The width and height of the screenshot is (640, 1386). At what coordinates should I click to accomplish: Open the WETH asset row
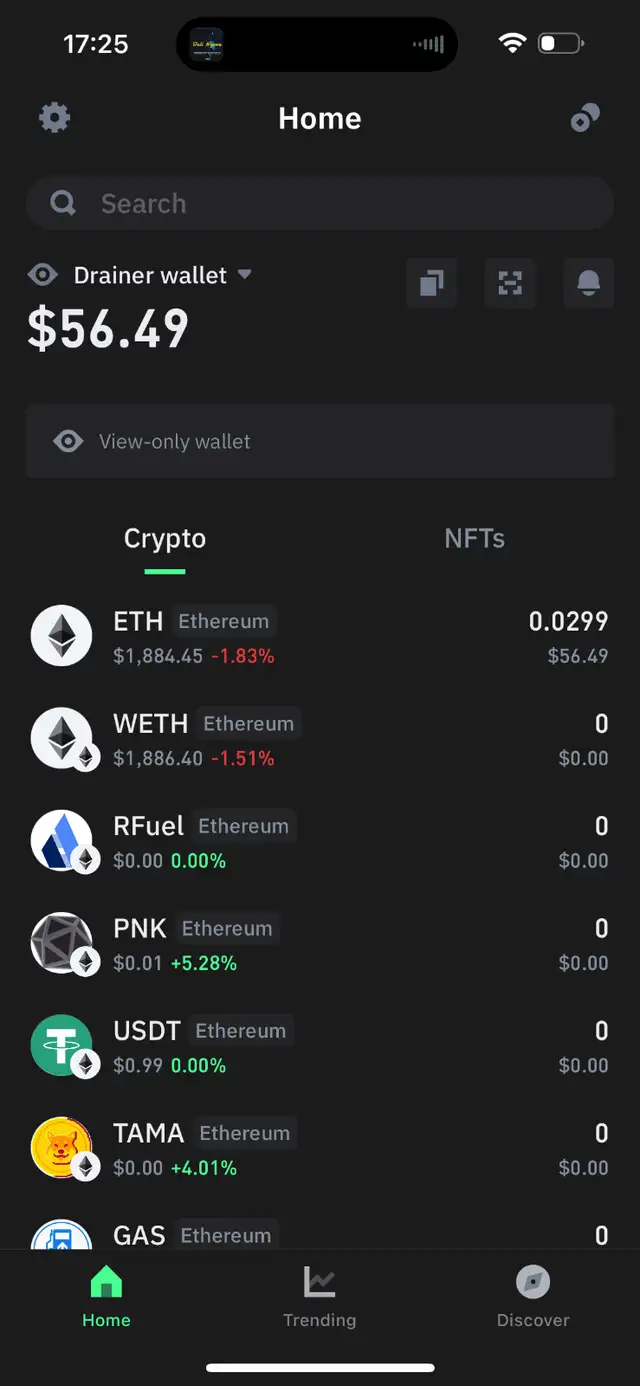click(x=320, y=739)
